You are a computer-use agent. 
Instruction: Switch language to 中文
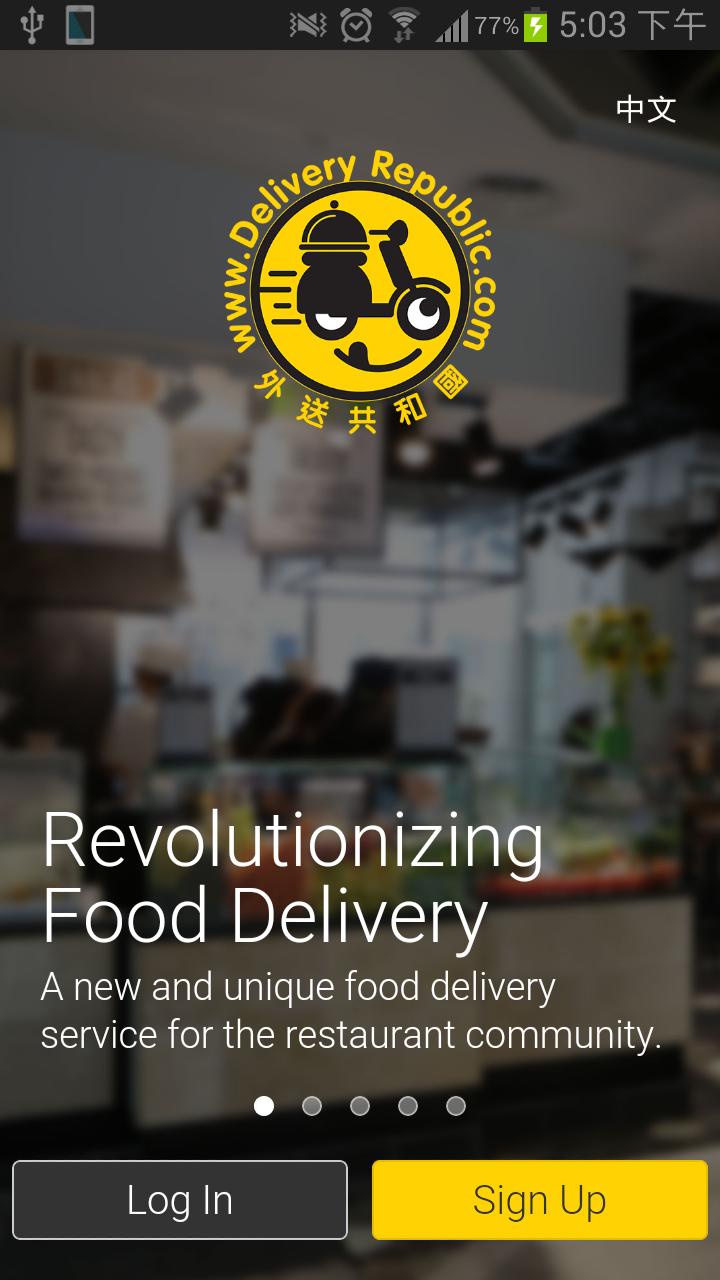click(646, 109)
